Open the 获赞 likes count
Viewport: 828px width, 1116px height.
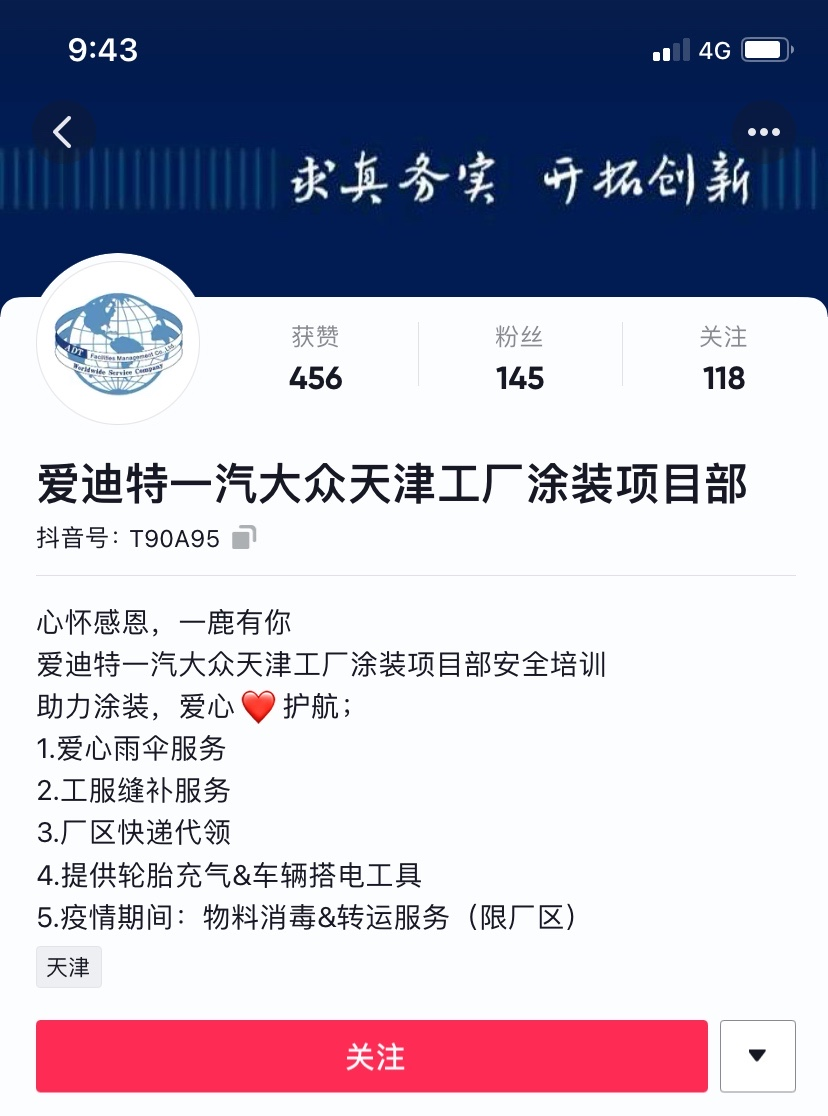[x=315, y=358]
